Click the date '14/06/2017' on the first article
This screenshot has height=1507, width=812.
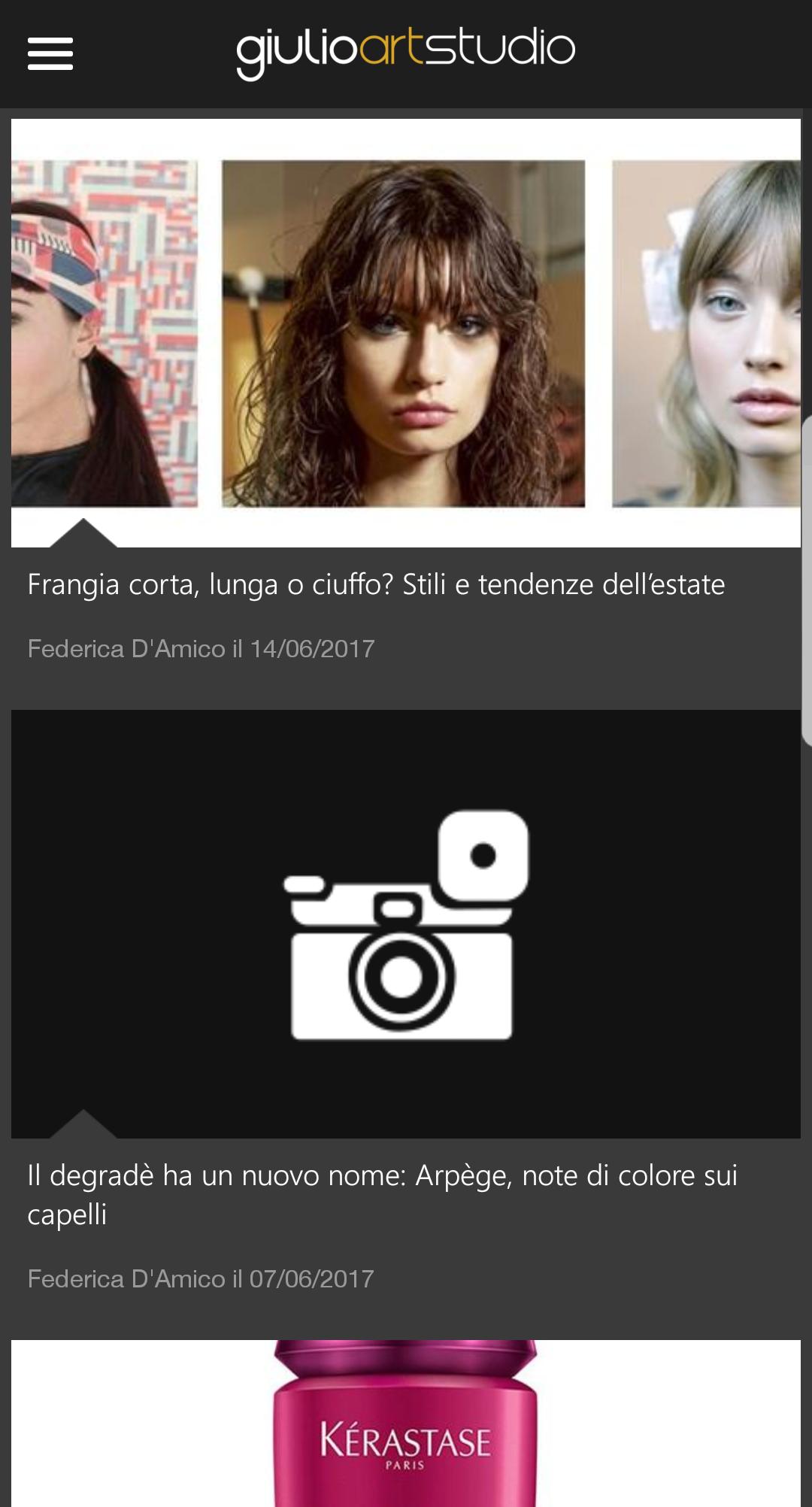point(312,647)
